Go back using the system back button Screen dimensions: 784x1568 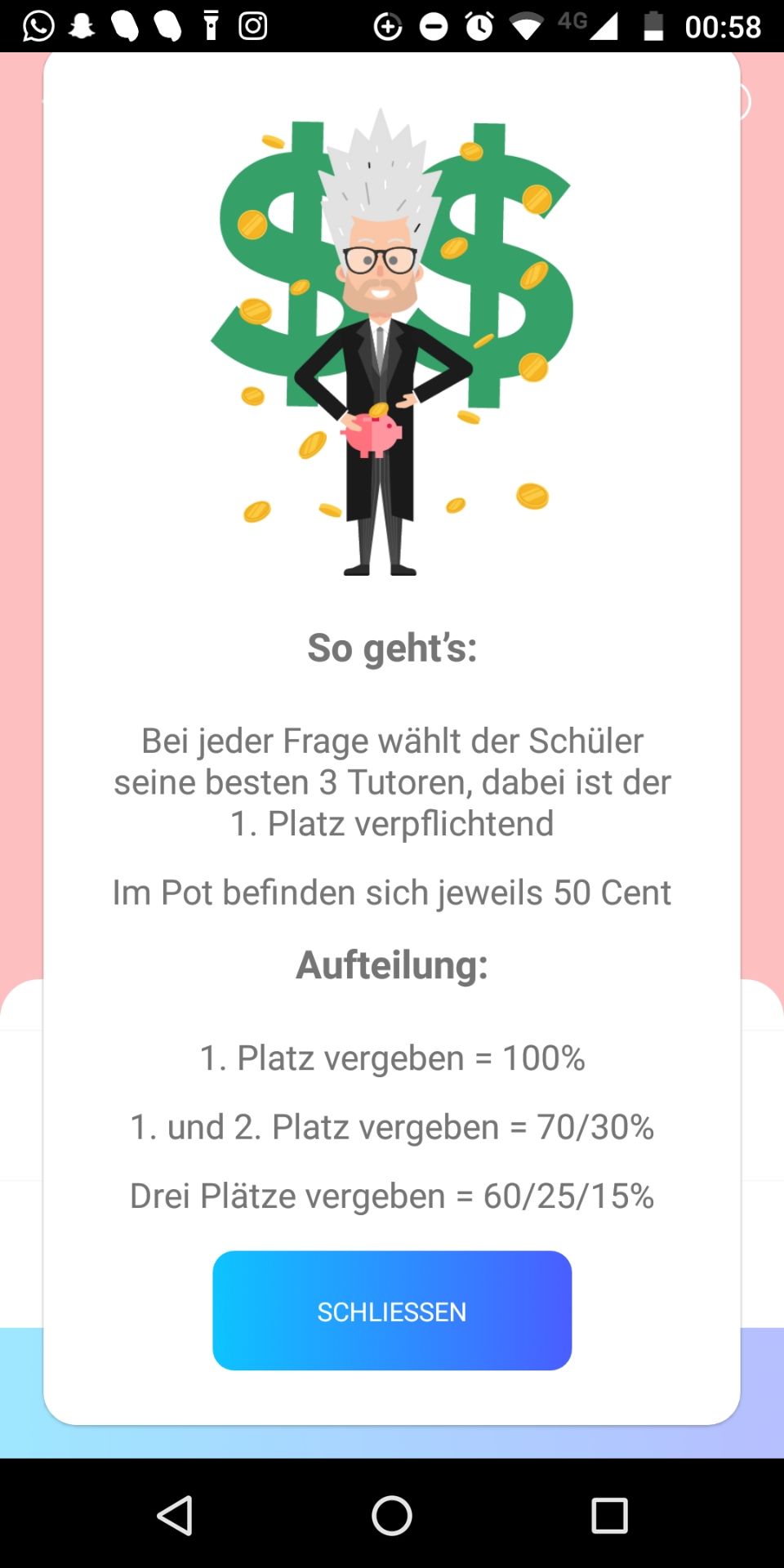point(175,1516)
